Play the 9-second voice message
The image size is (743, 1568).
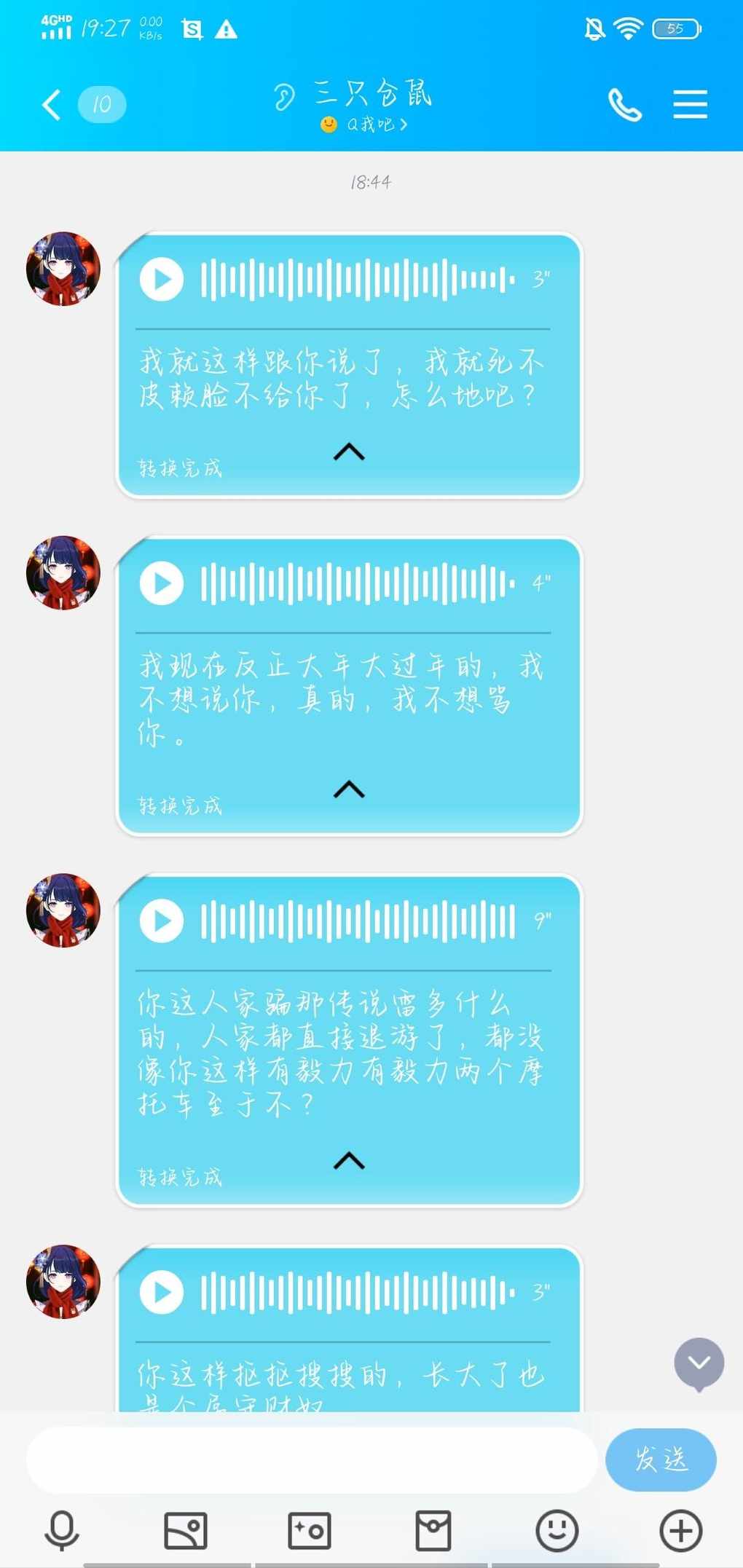tap(162, 921)
